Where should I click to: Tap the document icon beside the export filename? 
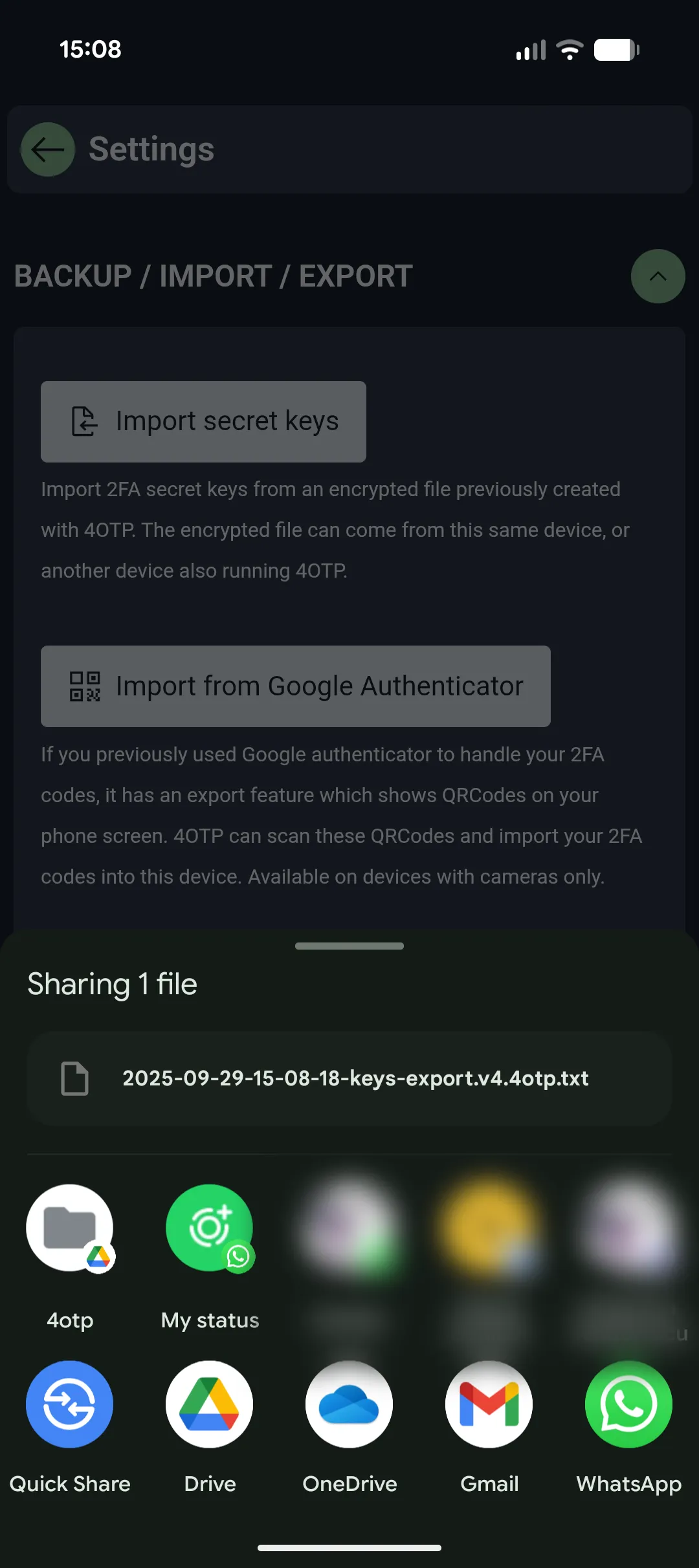coord(75,1078)
